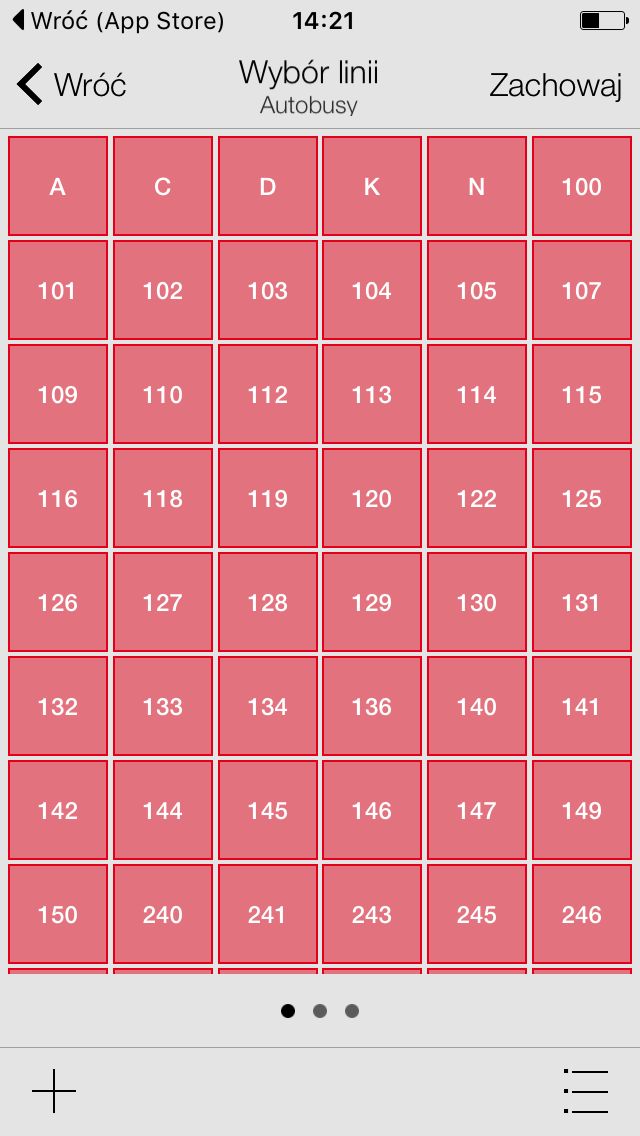Select bus line 100
The width and height of the screenshot is (640, 1136).
[x=582, y=186]
